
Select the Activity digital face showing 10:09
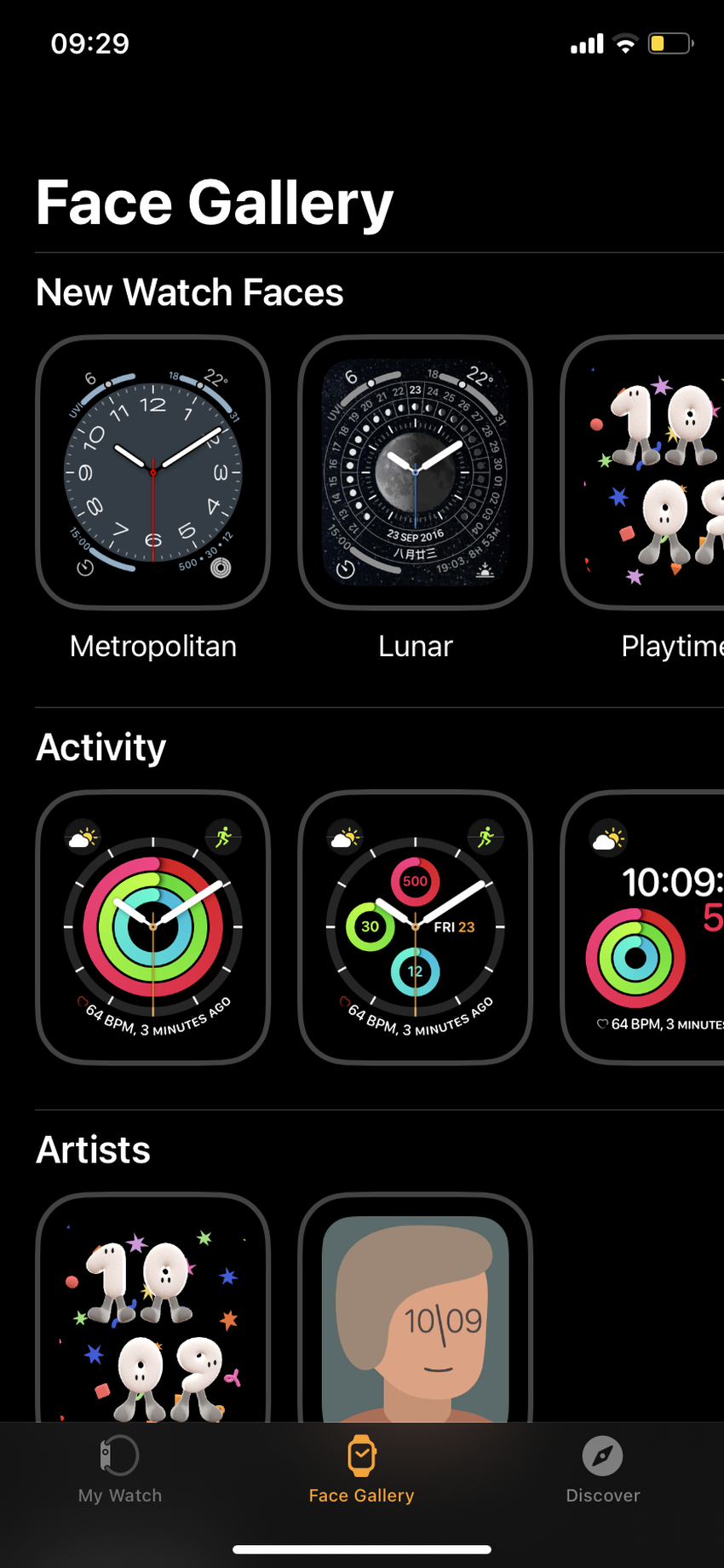(647, 927)
